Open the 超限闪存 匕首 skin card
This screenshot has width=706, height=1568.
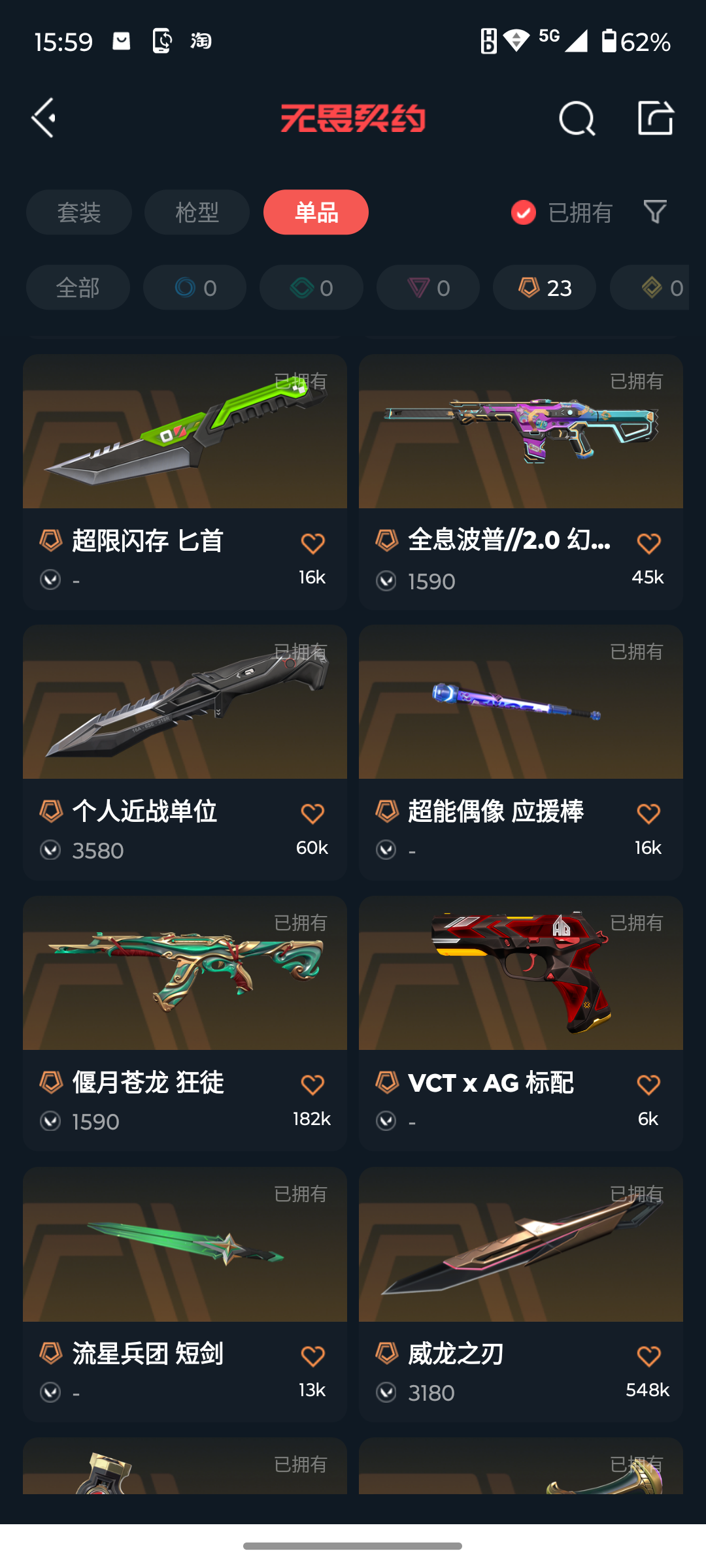(185, 457)
